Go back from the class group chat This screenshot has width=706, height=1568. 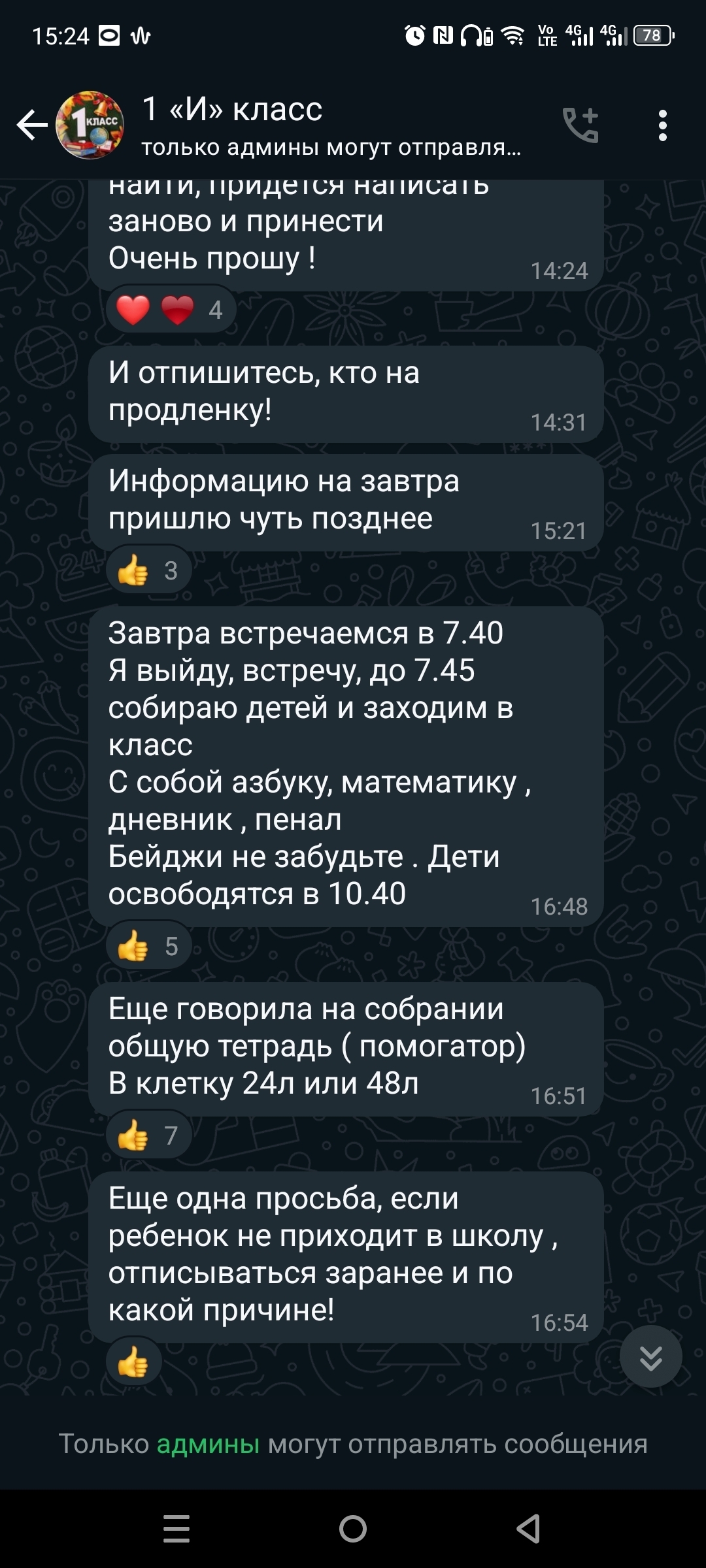pyautogui.click(x=33, y=125)
